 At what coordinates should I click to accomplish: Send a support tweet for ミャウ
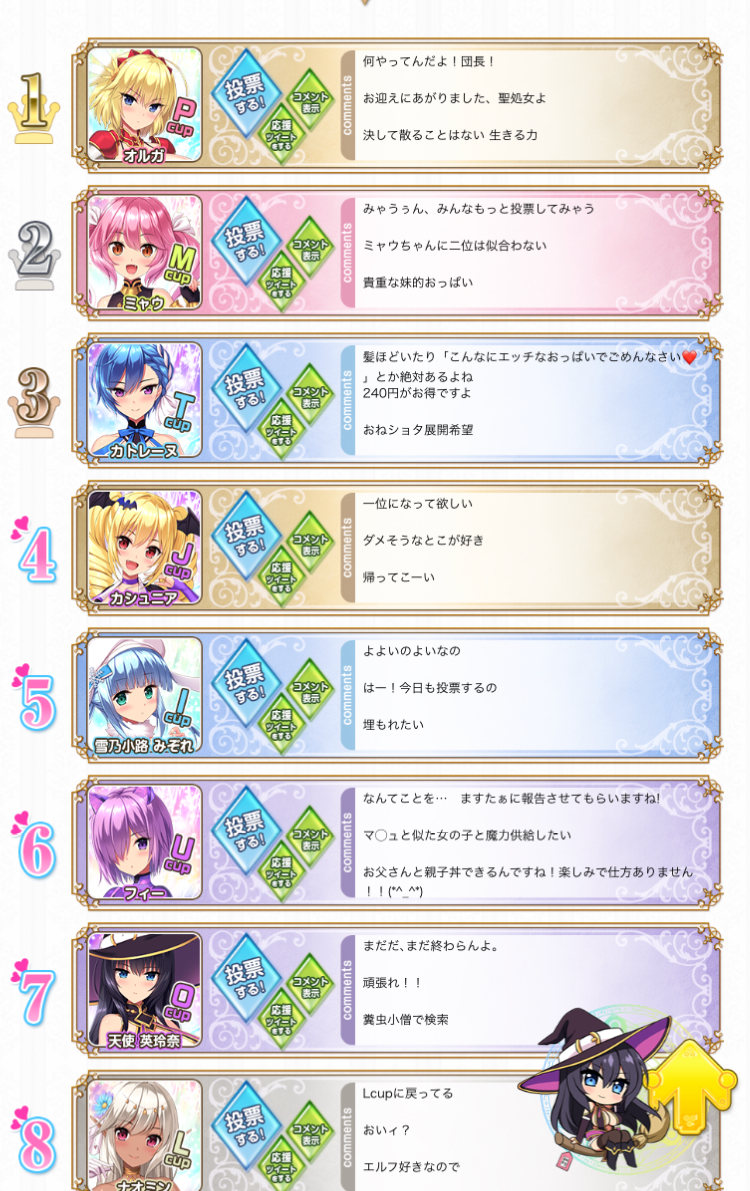281,284
